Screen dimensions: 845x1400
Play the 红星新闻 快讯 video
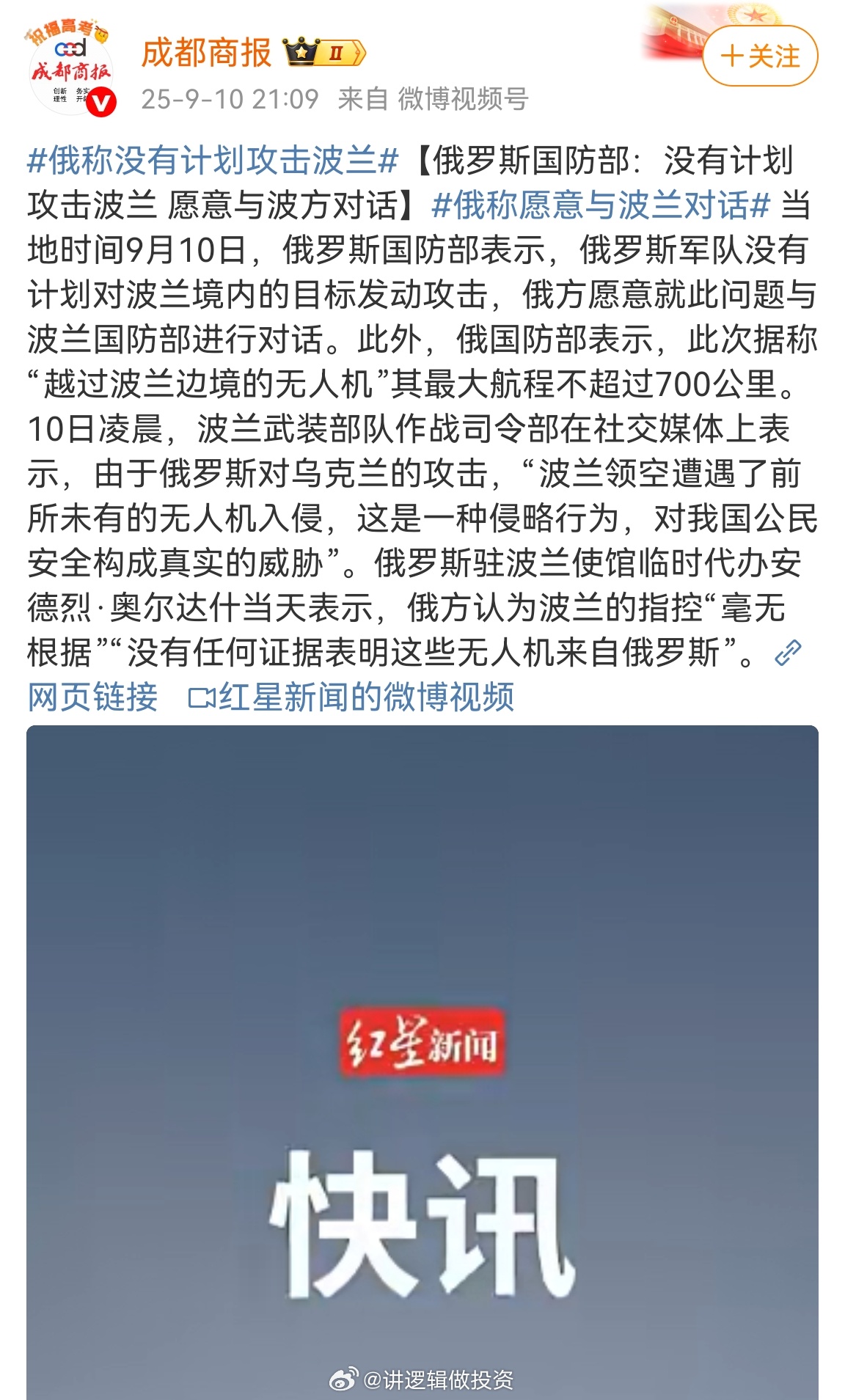coord(422,1063)
